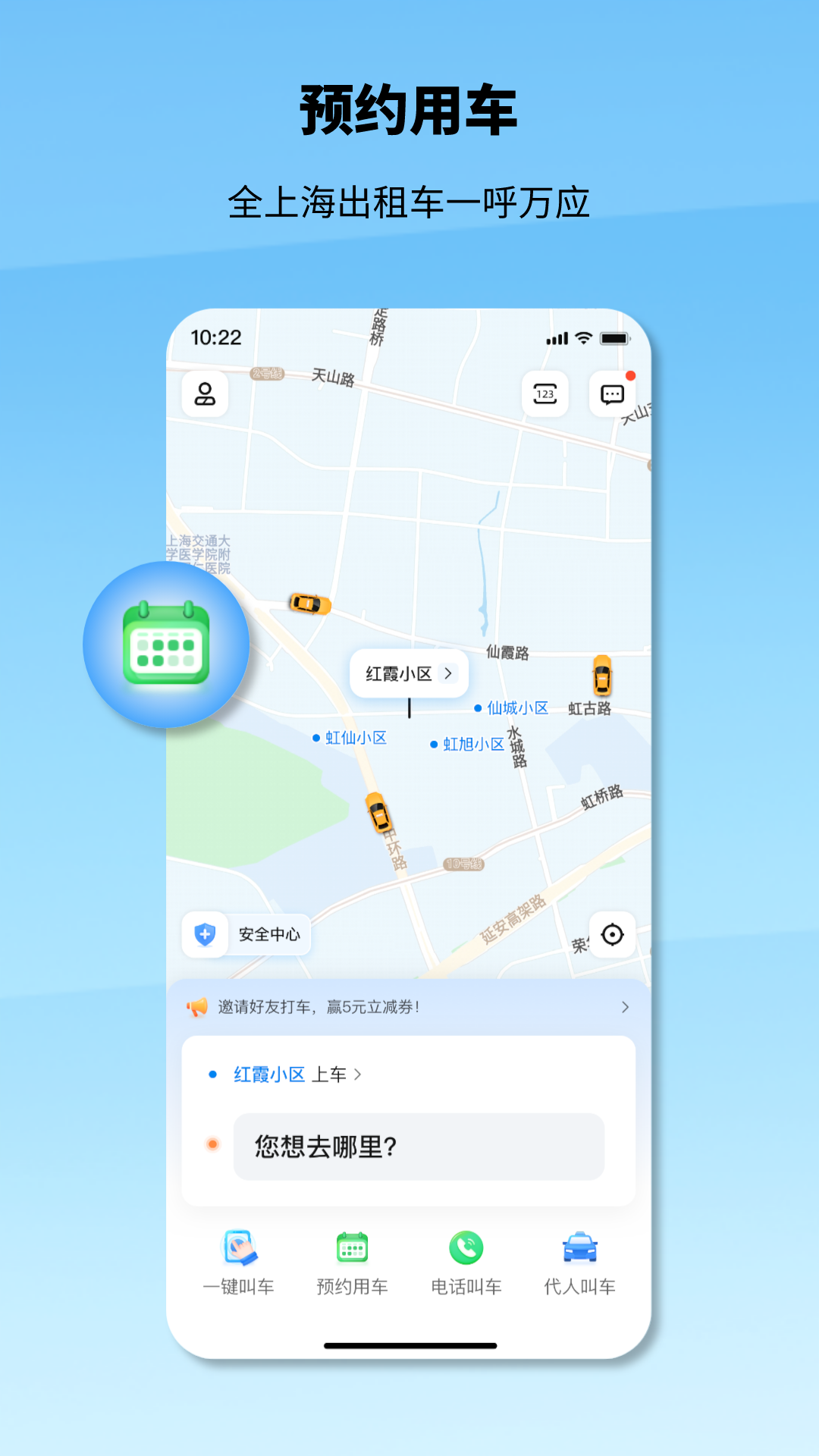The image size is (819, 1456).
Task: Expand the friend invitation banner arrow
Action: (x=623, y=1007)
